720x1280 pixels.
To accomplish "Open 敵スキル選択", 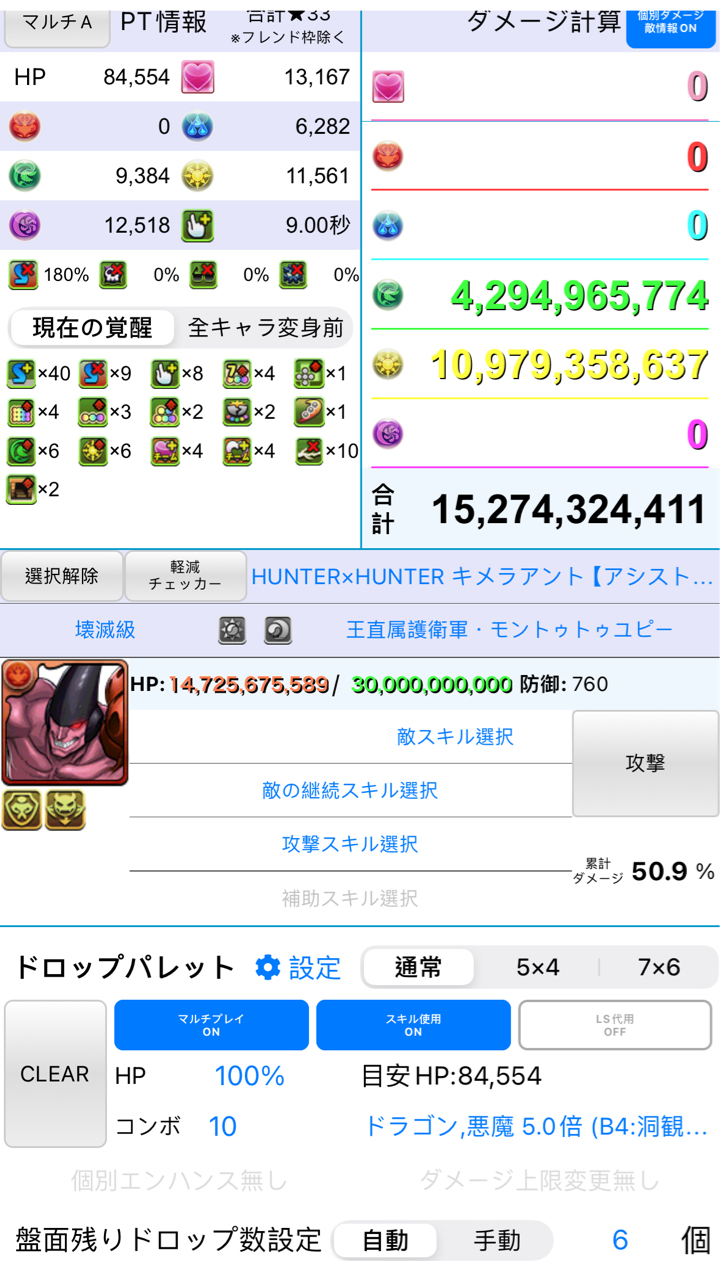I will tap(455, 737).
